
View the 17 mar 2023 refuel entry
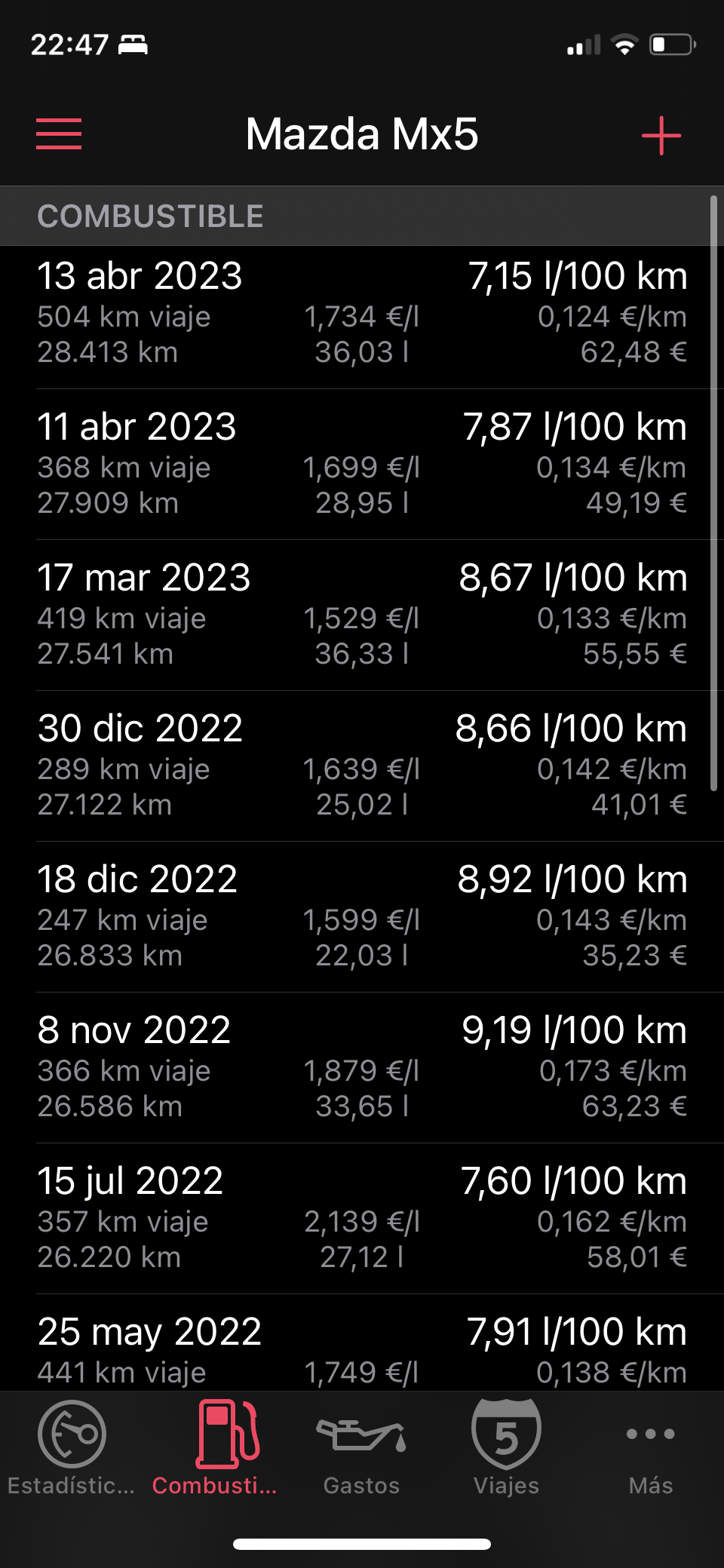(362, 615)
